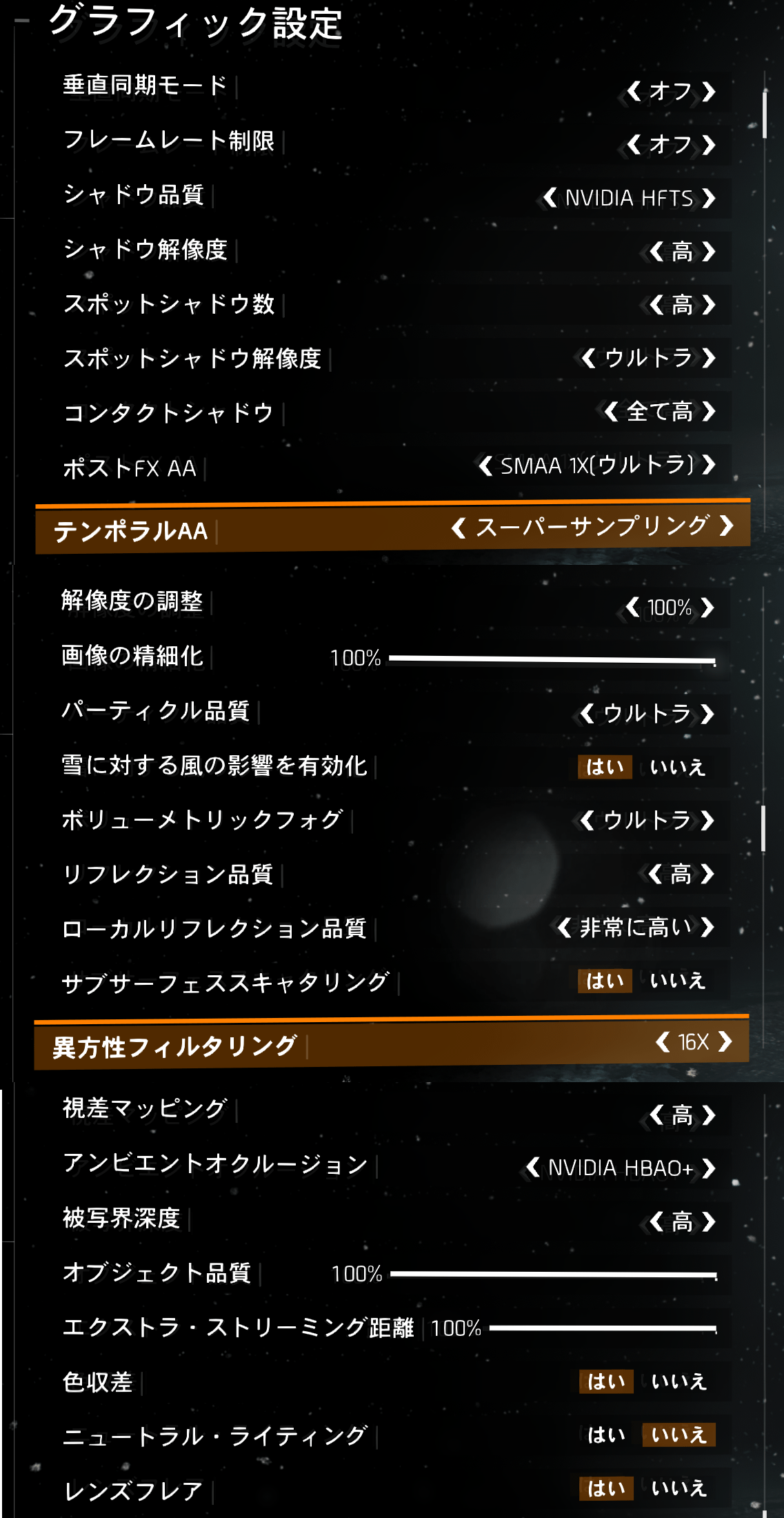Switch テンポラルAA to the next option
Image resolution: width=784 pixels, height=1518 pixels.
point(725,526)
